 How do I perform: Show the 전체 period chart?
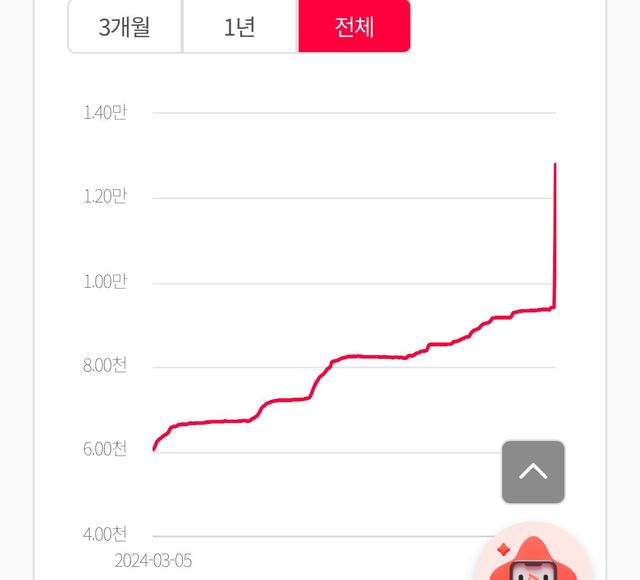(354, 26)
